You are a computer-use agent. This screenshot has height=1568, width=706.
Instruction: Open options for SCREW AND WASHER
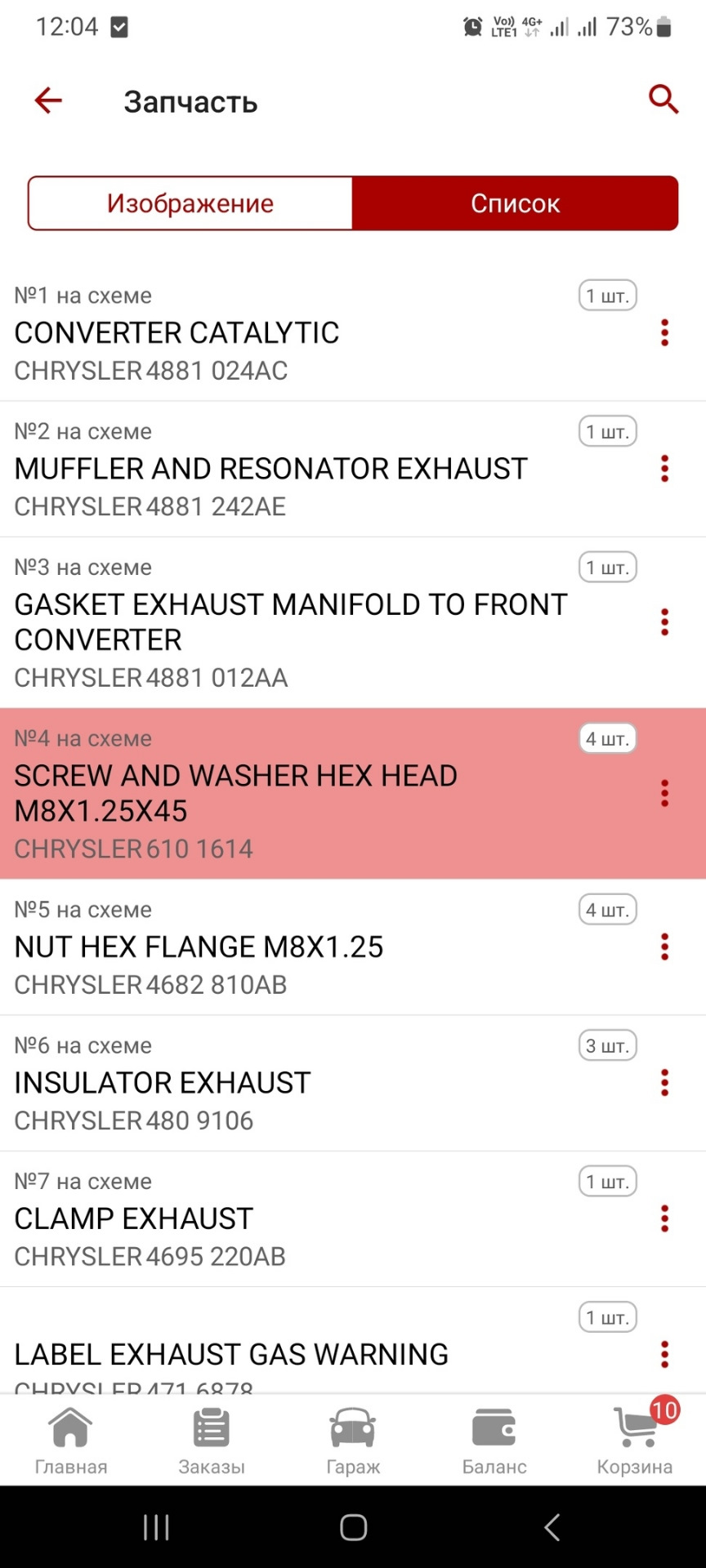click(x=664, y=793)
